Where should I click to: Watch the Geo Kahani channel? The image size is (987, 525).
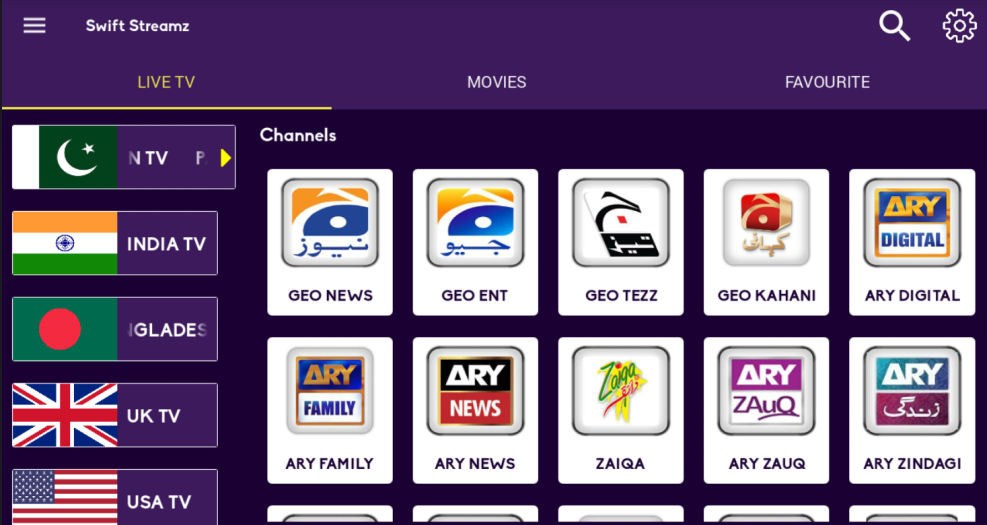point(766,242)
